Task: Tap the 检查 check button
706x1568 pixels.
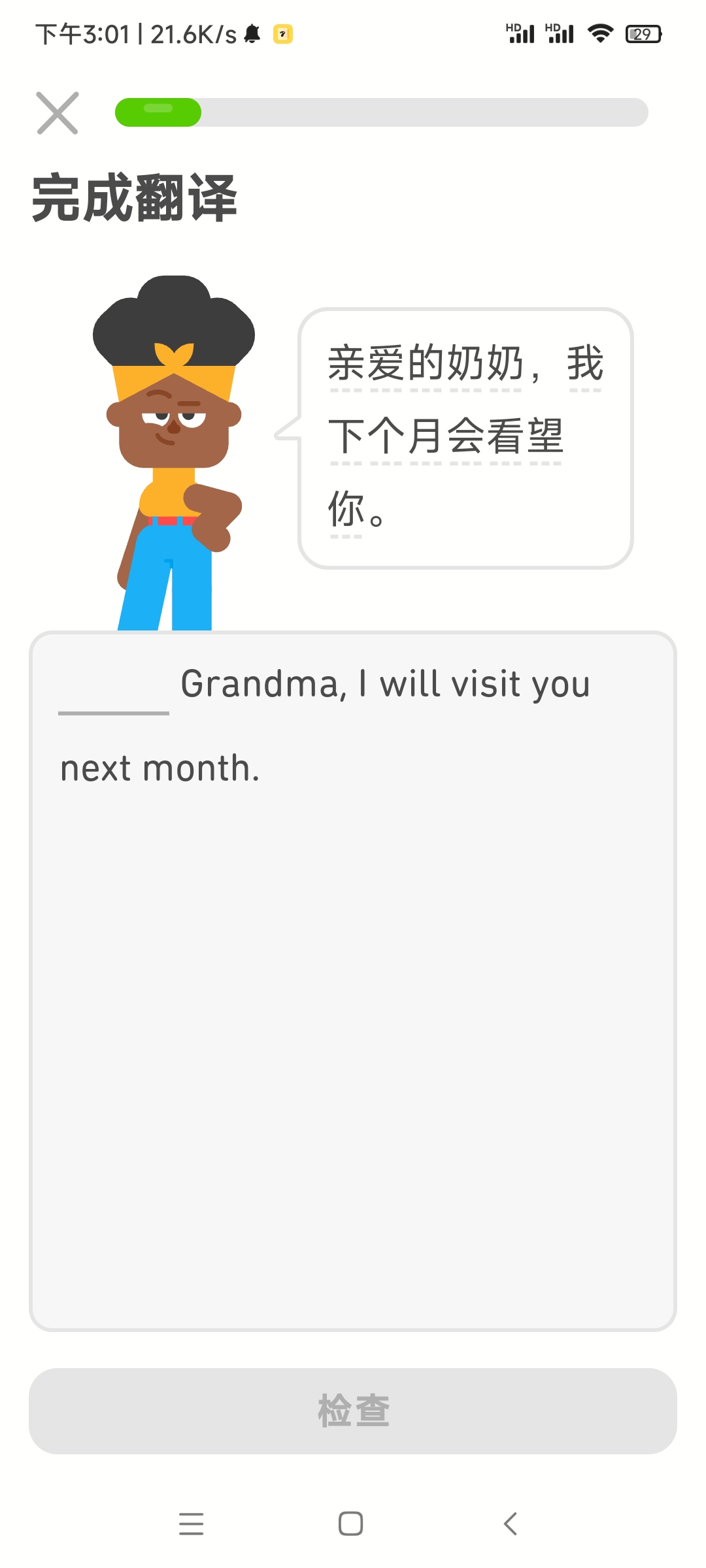Action: 353,1411
